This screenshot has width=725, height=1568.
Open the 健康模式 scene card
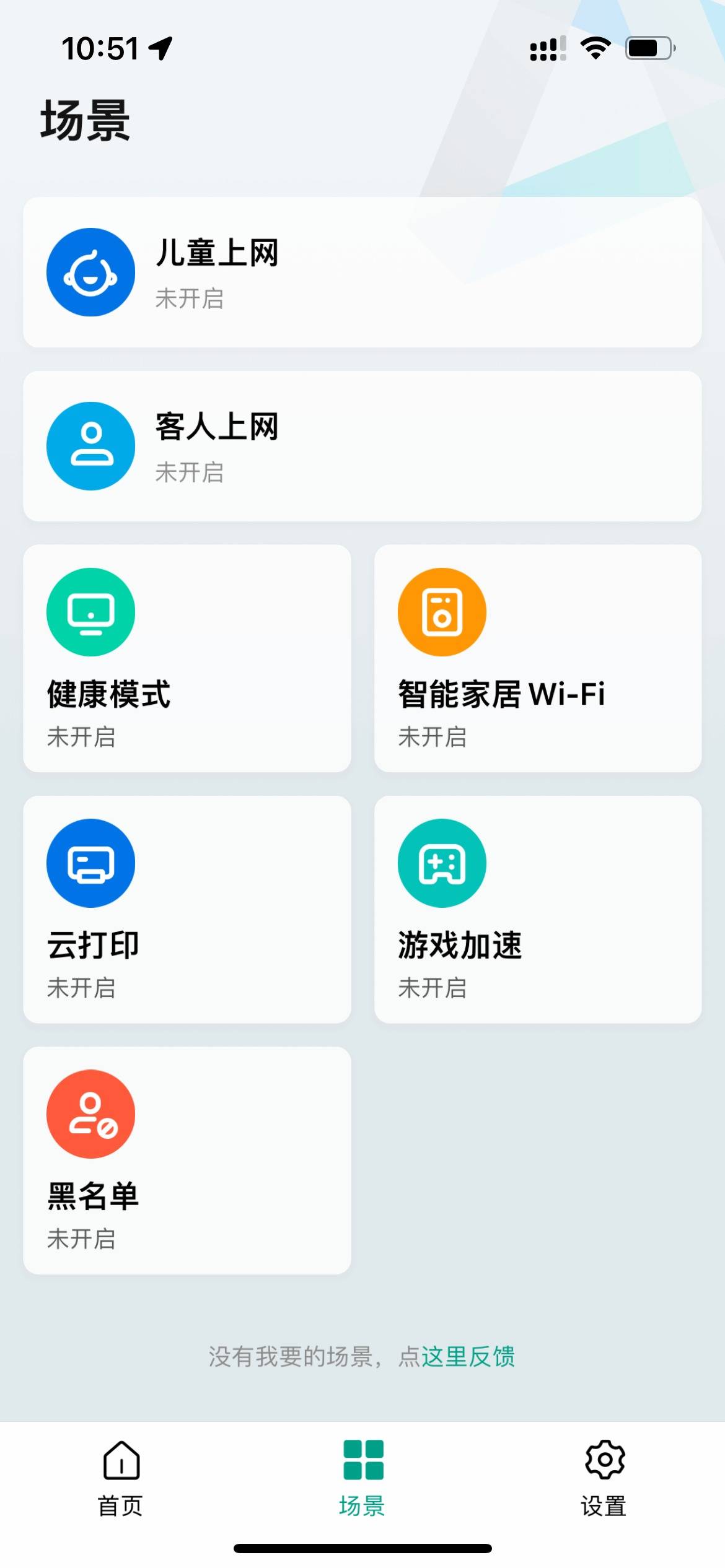[187, 660]
